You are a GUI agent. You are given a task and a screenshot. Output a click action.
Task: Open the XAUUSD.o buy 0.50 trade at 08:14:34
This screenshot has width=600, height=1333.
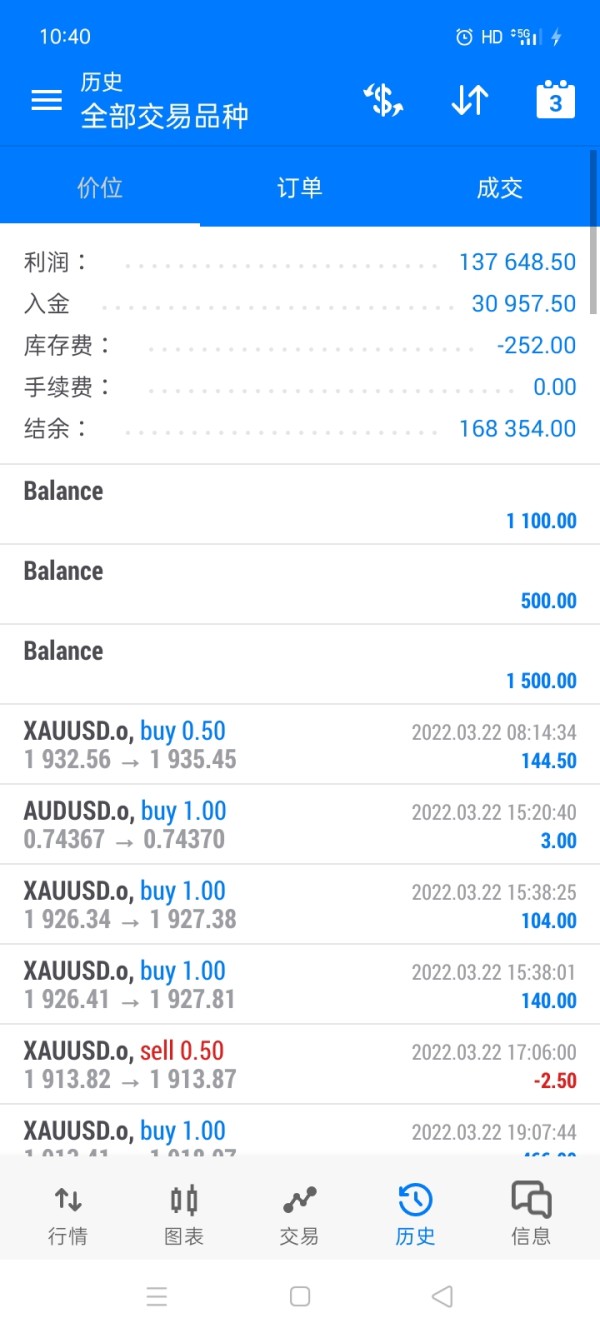[299, 745]
